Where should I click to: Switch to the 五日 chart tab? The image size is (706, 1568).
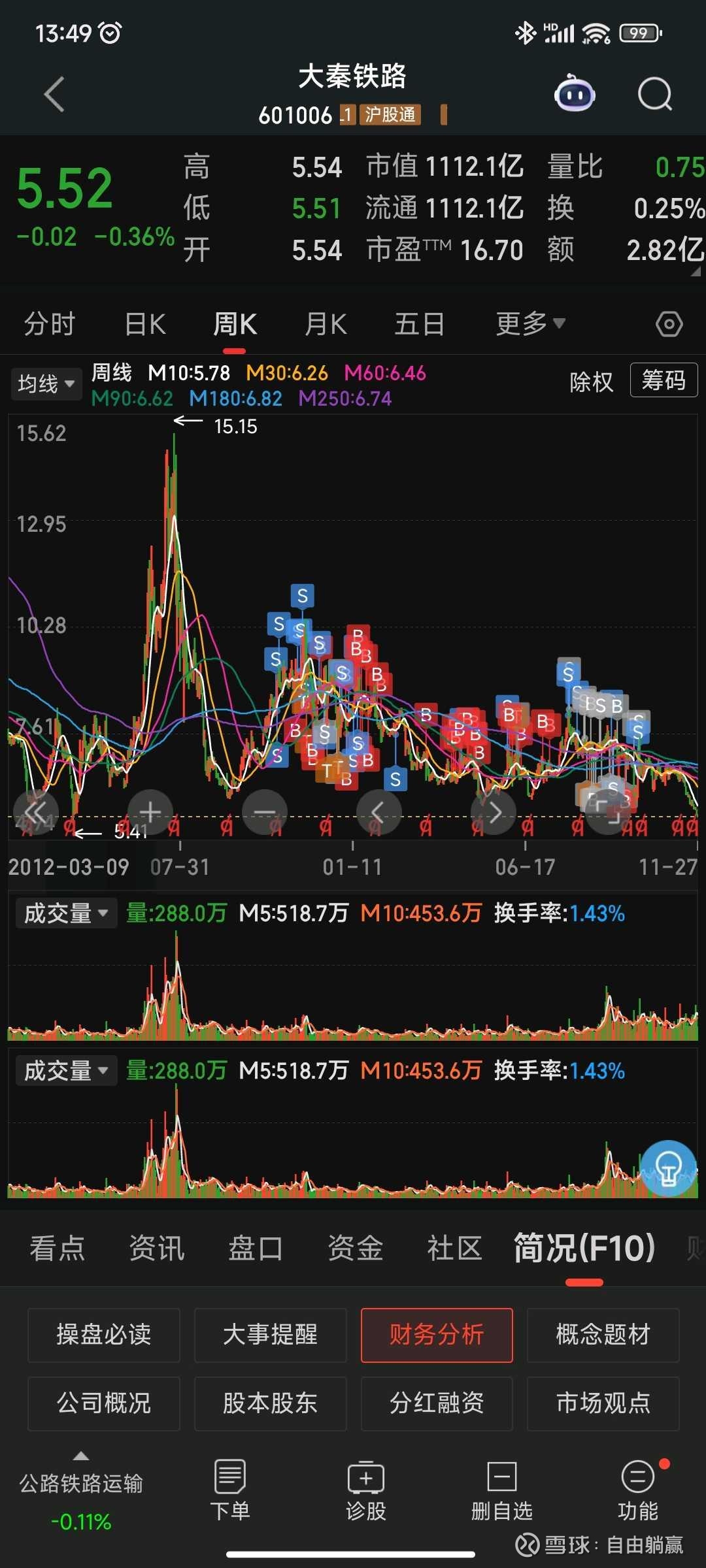point(419,324)
